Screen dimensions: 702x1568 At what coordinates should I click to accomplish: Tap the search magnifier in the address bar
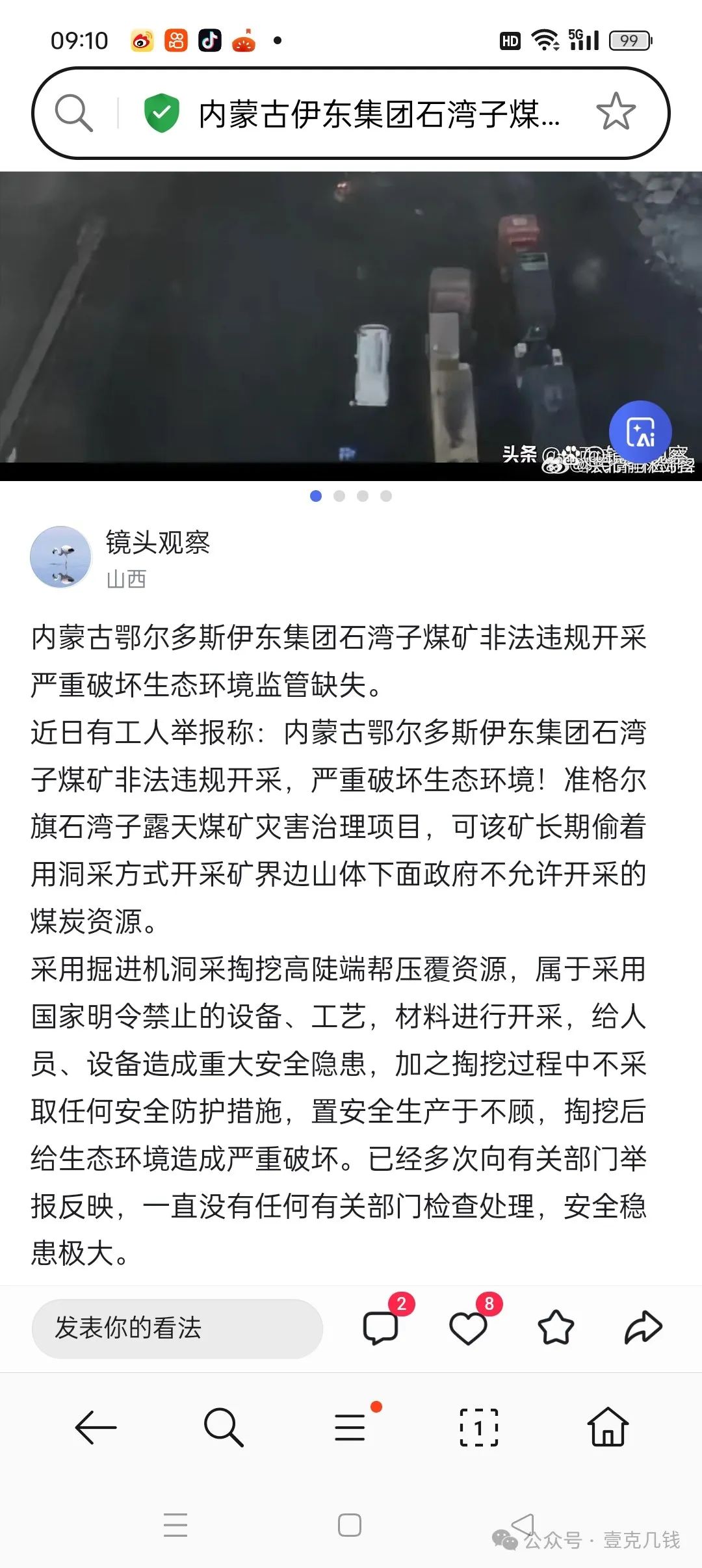(x=73, y=113)
